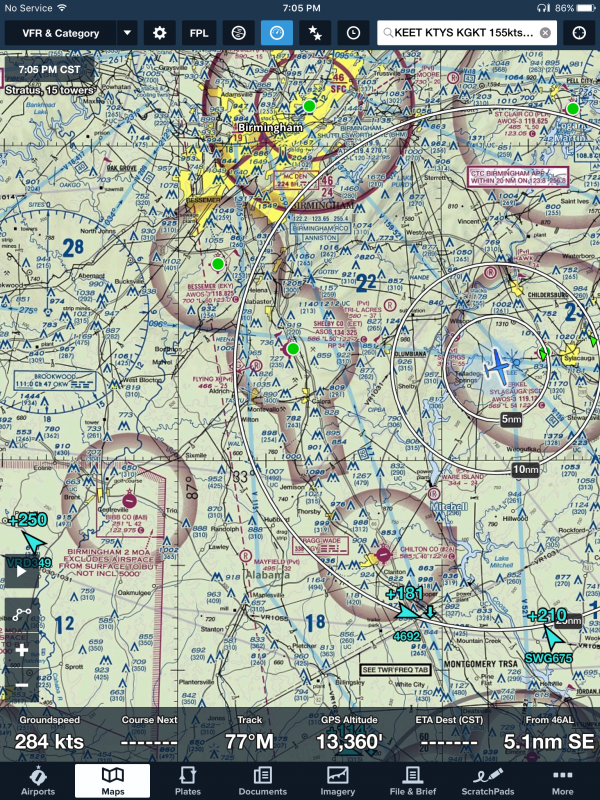
Task: Tap the route search field
Action: pyautogui.click(x=460, y=33)
